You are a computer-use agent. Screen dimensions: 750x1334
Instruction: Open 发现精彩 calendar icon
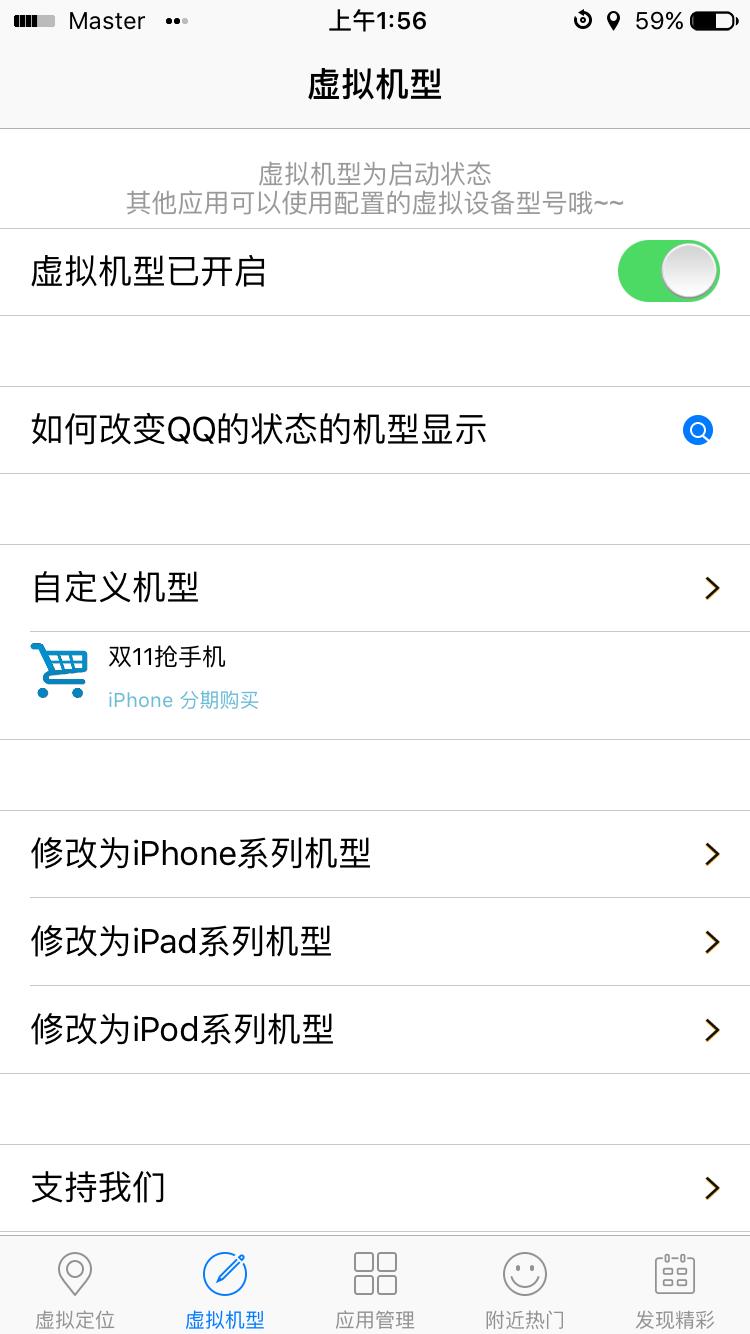tap(673, 1274)
